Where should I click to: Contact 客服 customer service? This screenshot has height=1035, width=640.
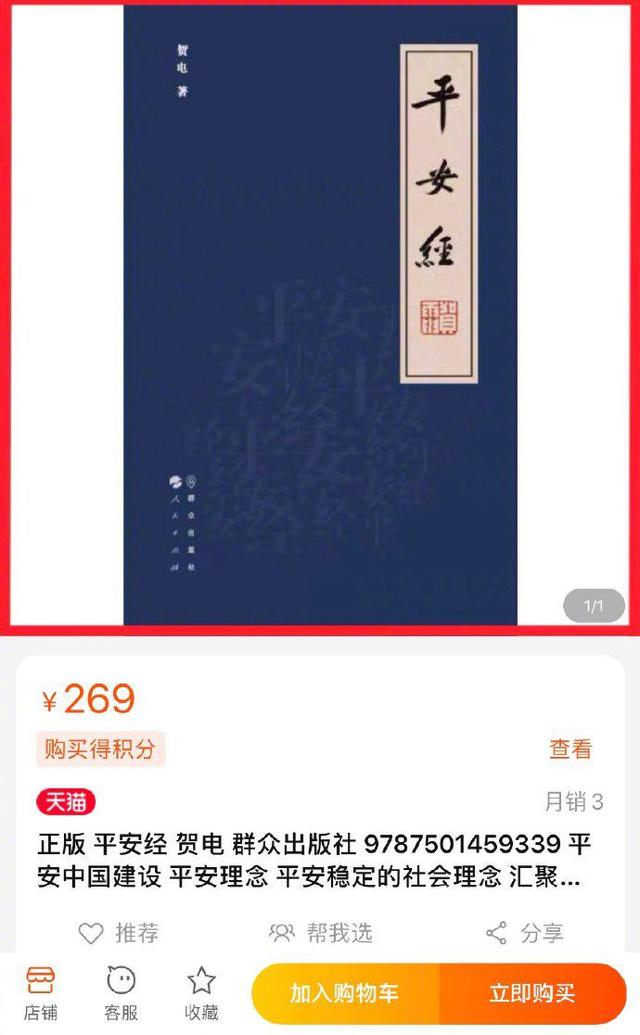(x=121, y=993)
